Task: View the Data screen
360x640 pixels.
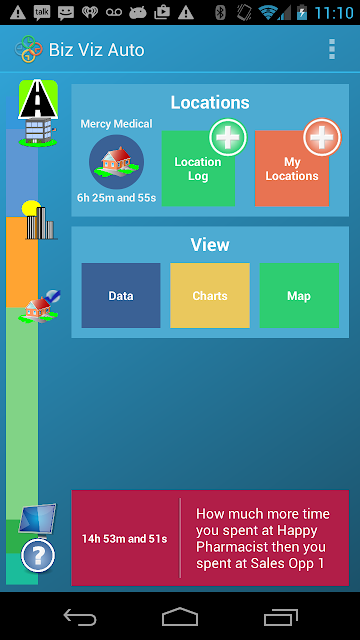Action: 121,296
